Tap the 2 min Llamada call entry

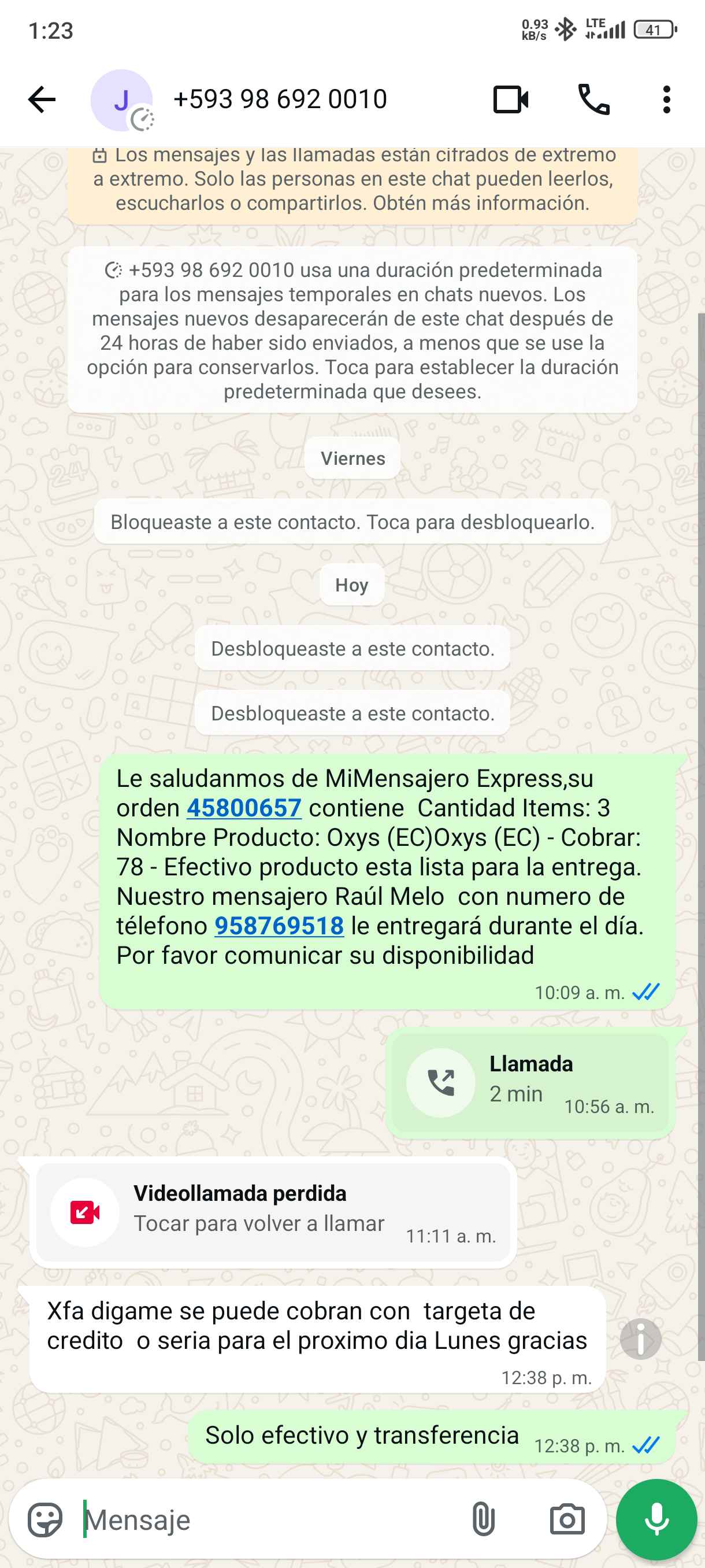click(529, 1082)
